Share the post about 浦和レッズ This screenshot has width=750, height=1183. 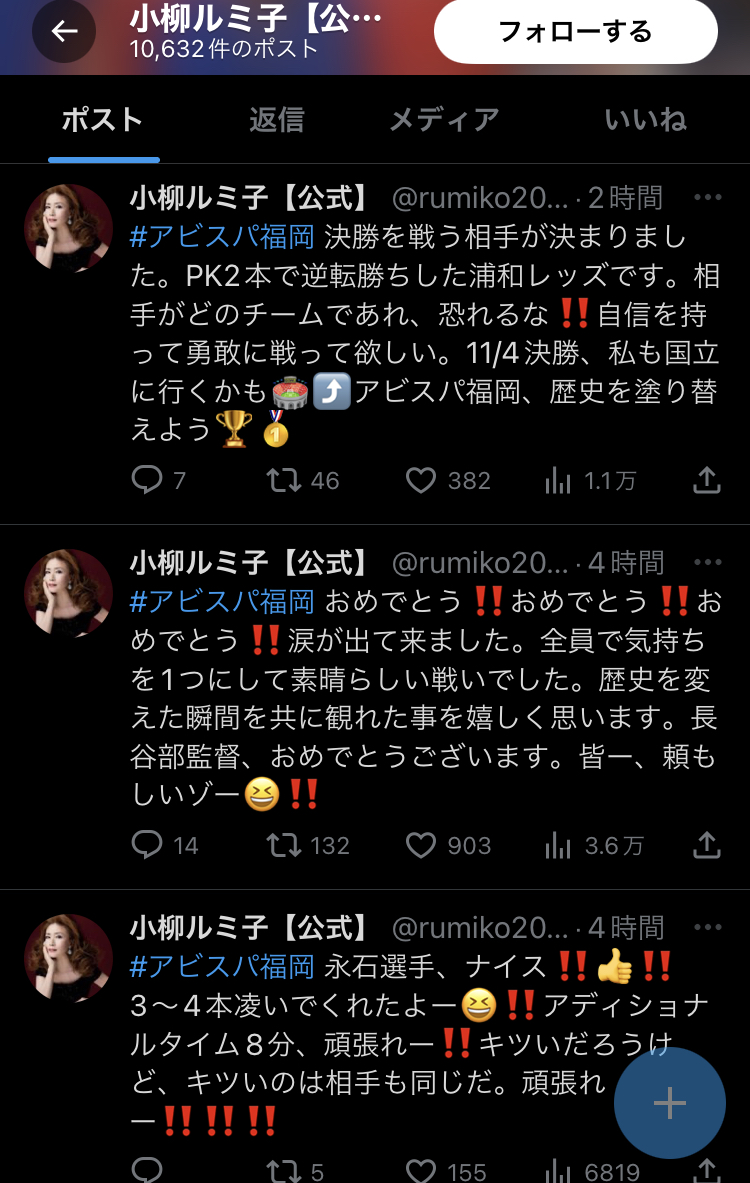706,481
